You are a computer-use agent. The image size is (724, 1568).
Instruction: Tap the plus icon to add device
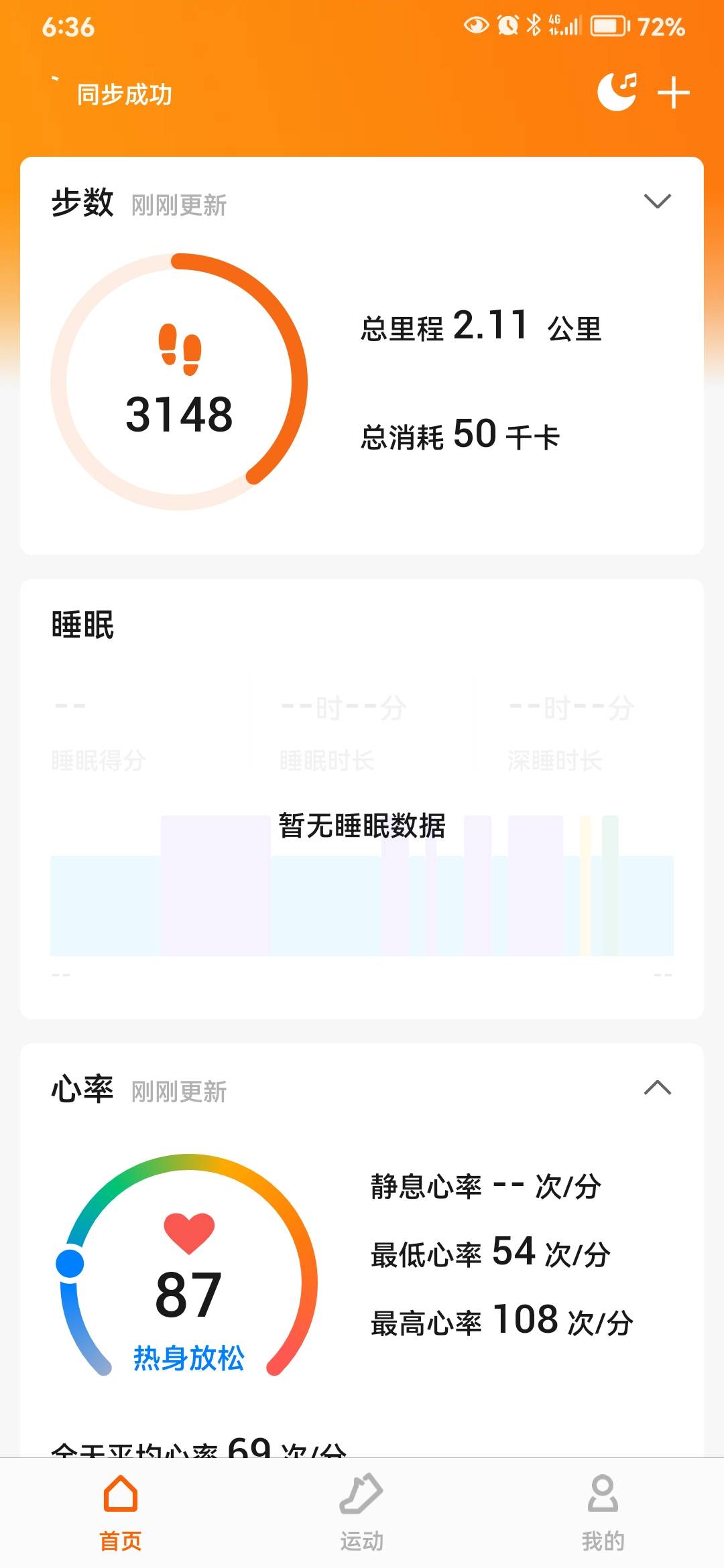672,93
